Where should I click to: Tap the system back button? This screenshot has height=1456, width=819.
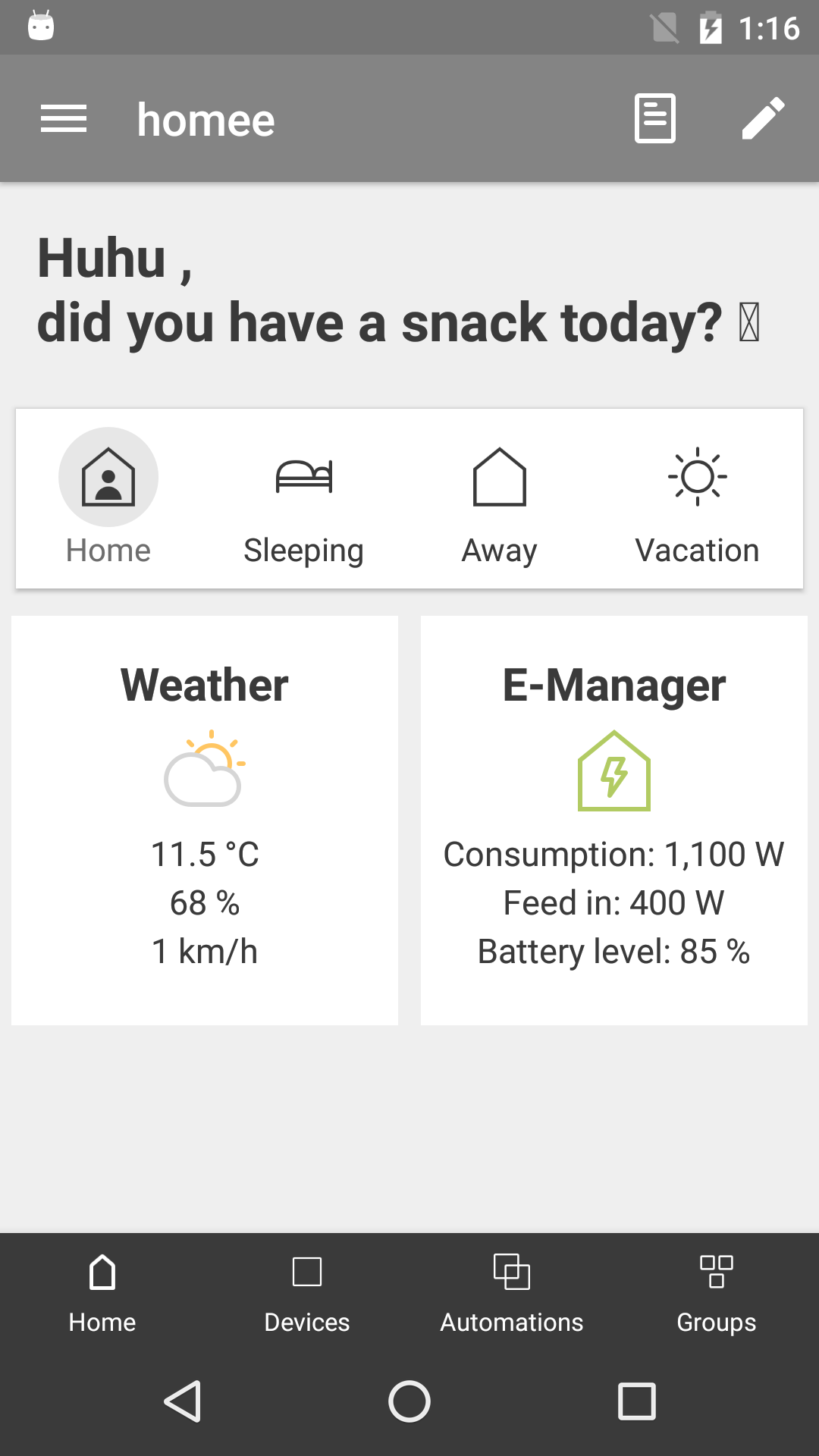coord(183,1401)
